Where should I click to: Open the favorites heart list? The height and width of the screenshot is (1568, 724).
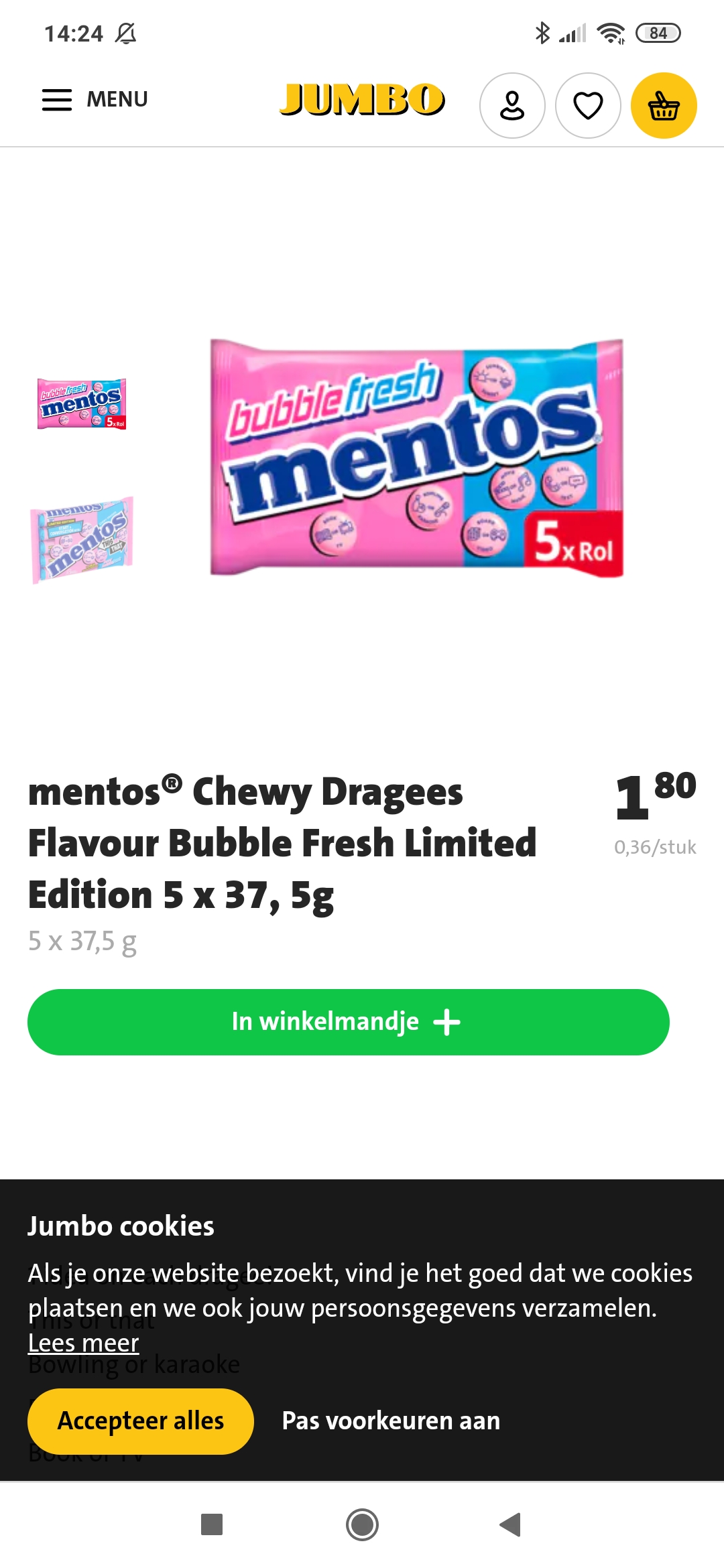coord(588,106)
